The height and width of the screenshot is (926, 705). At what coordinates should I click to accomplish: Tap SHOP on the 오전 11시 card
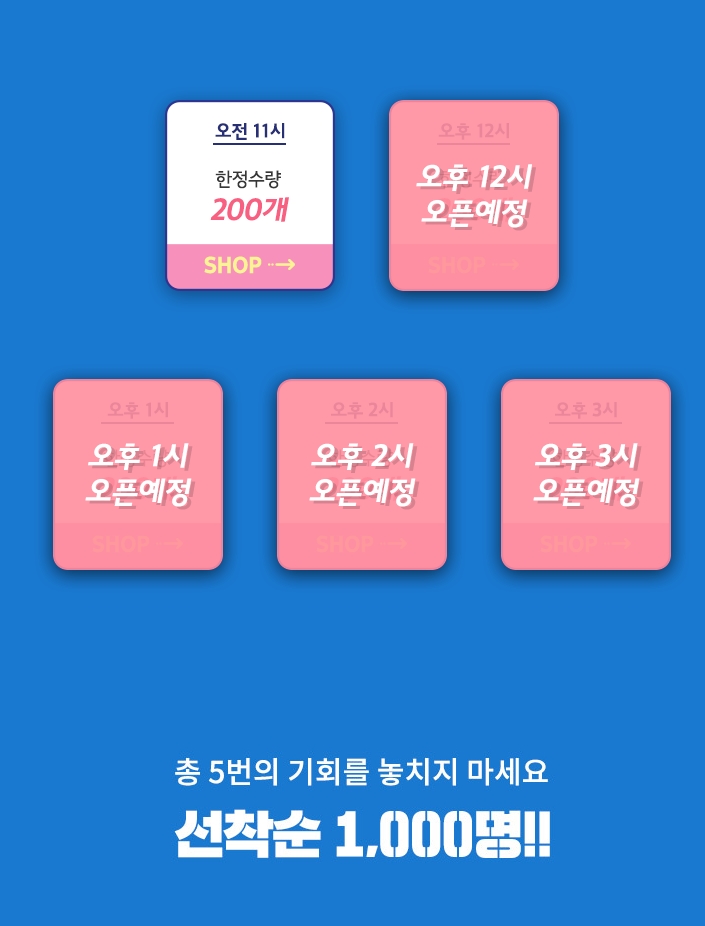click(x=249, y=265)
